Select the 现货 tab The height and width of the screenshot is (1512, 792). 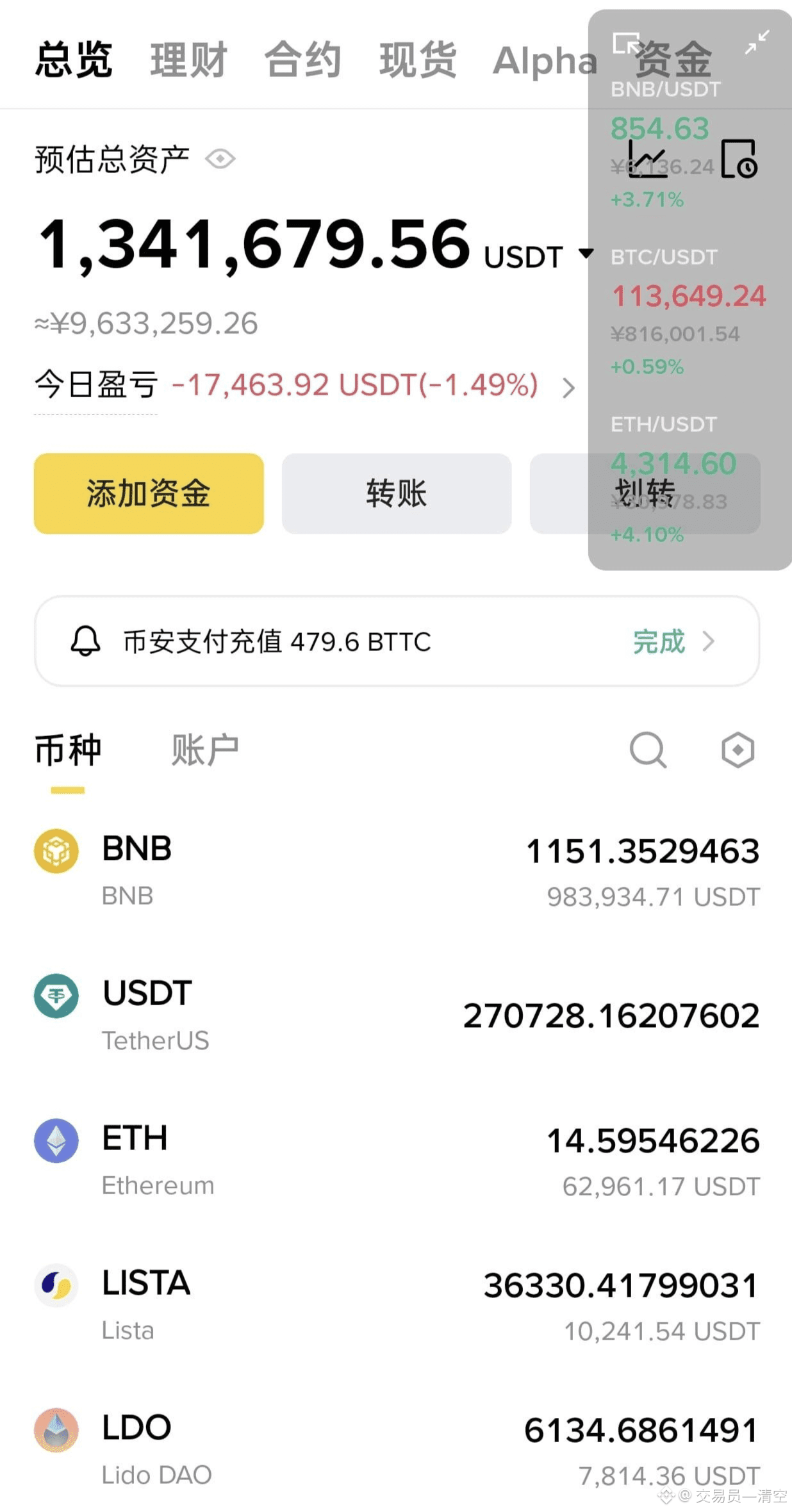pos(417,60)
